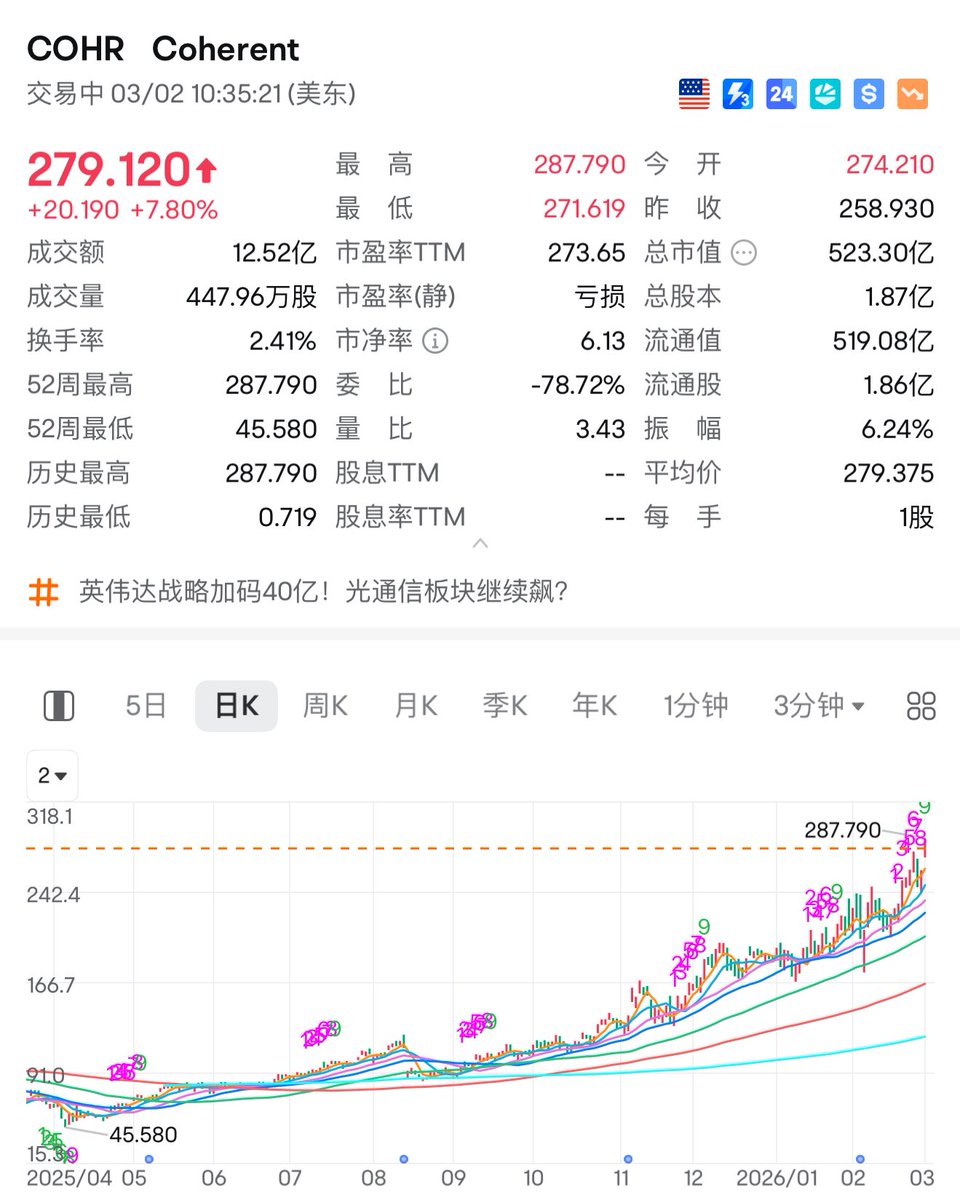The image size is (960, 1200).
Task: Select the 日K chart tab
Action: pos(236,706)
